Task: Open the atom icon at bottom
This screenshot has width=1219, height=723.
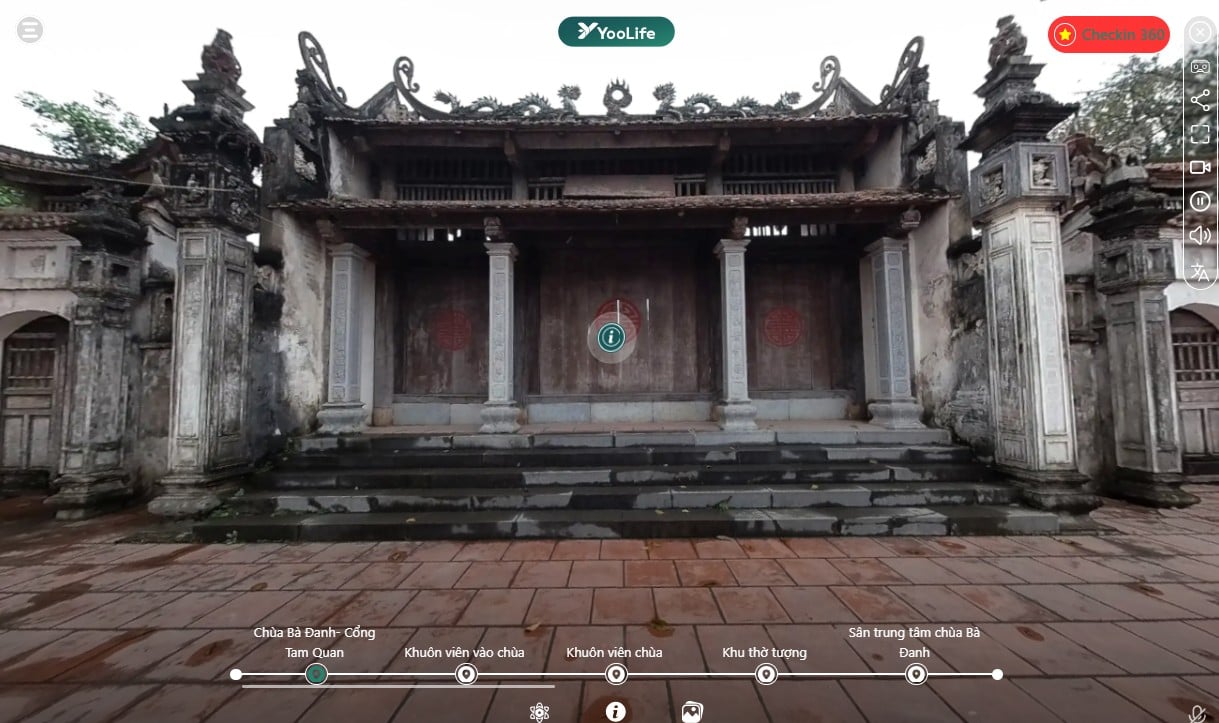Action: pos(540,712)
